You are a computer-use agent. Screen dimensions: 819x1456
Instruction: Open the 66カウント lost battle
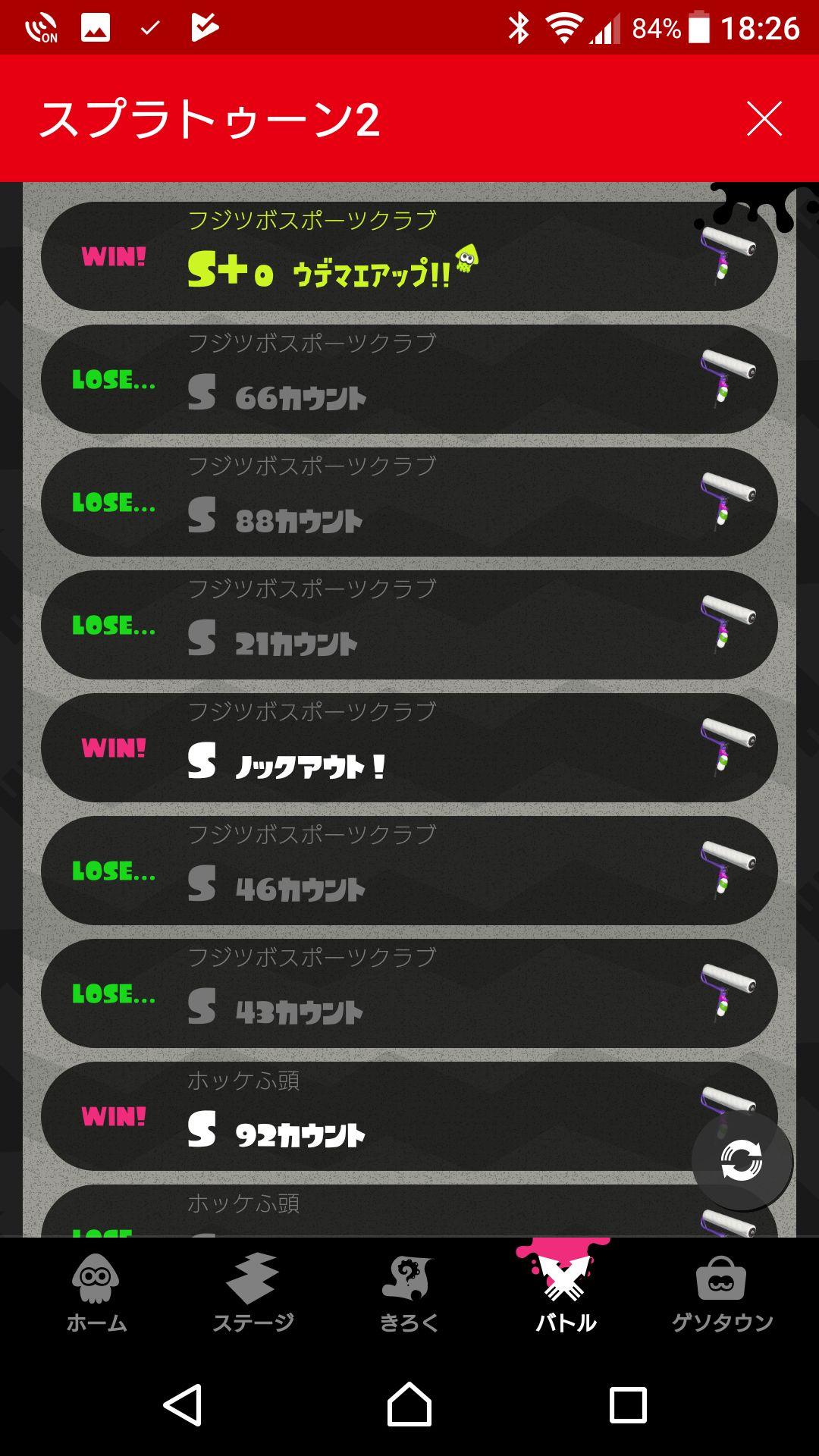[409, 379]
